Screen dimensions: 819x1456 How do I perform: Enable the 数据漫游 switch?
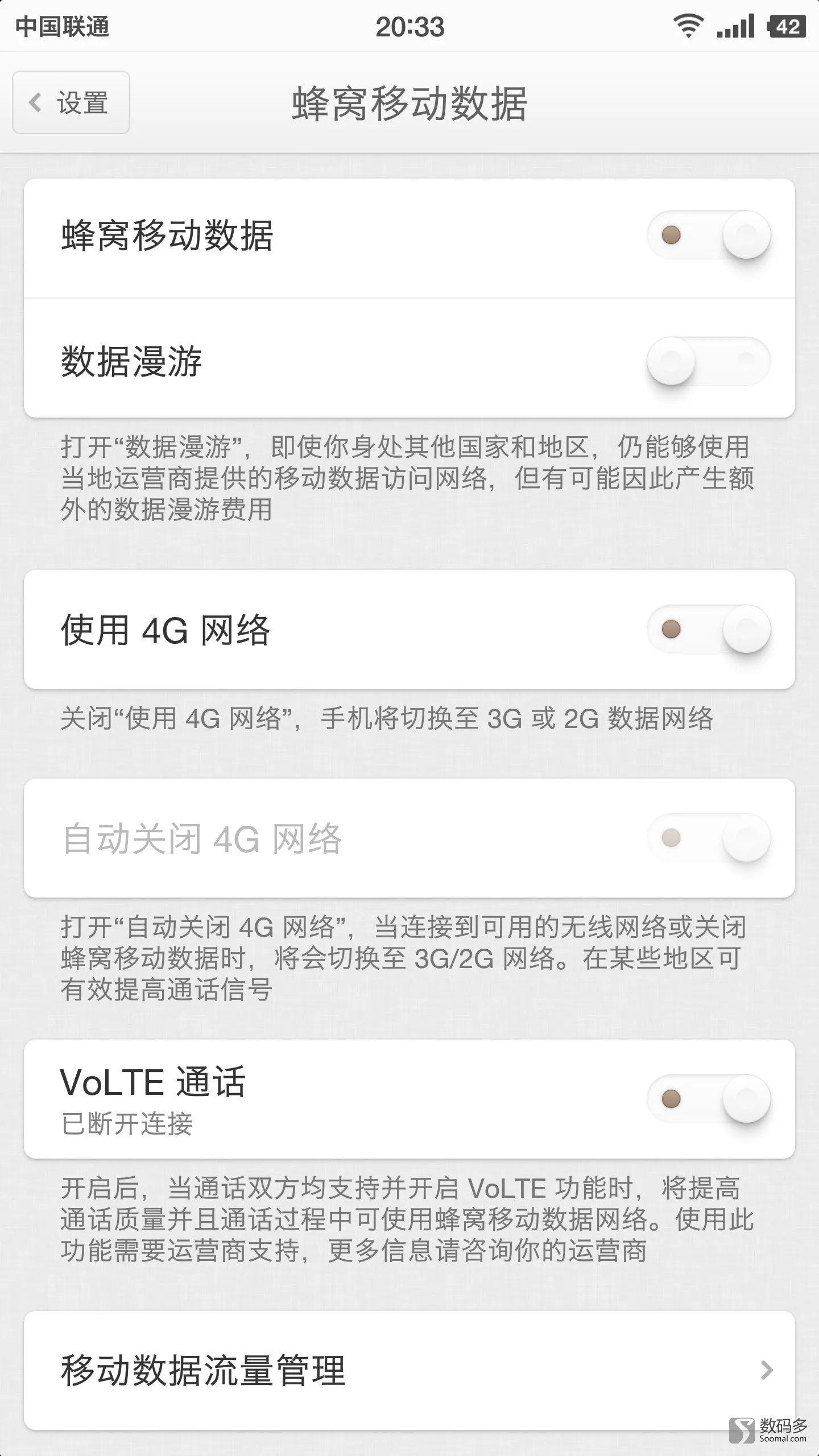[709, 361]
